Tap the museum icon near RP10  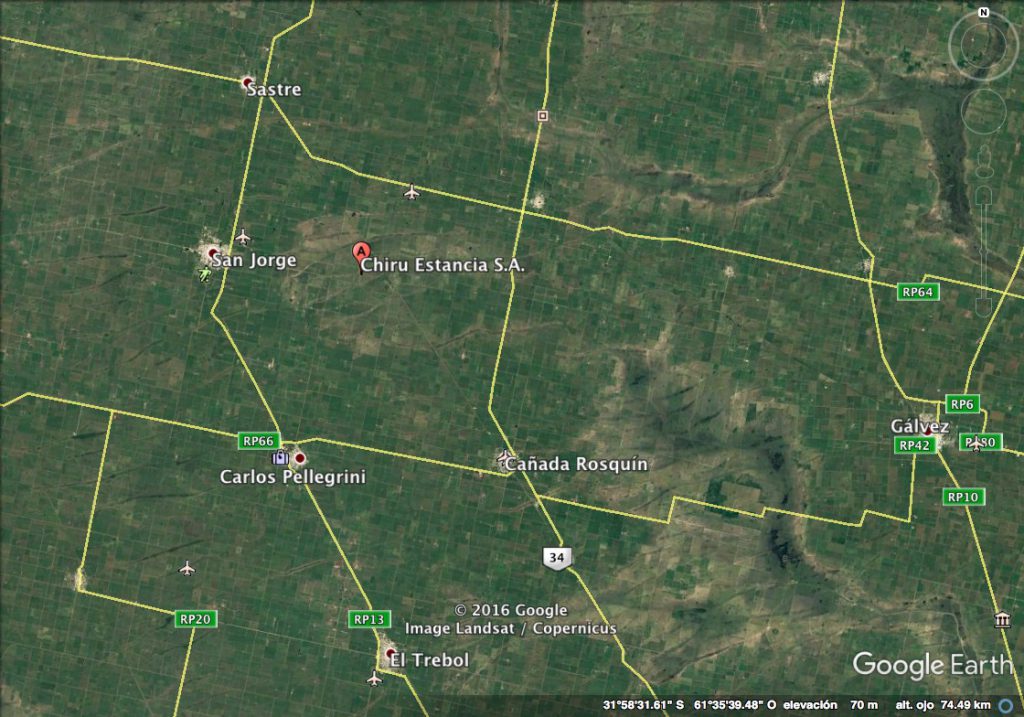(1002, 621)
